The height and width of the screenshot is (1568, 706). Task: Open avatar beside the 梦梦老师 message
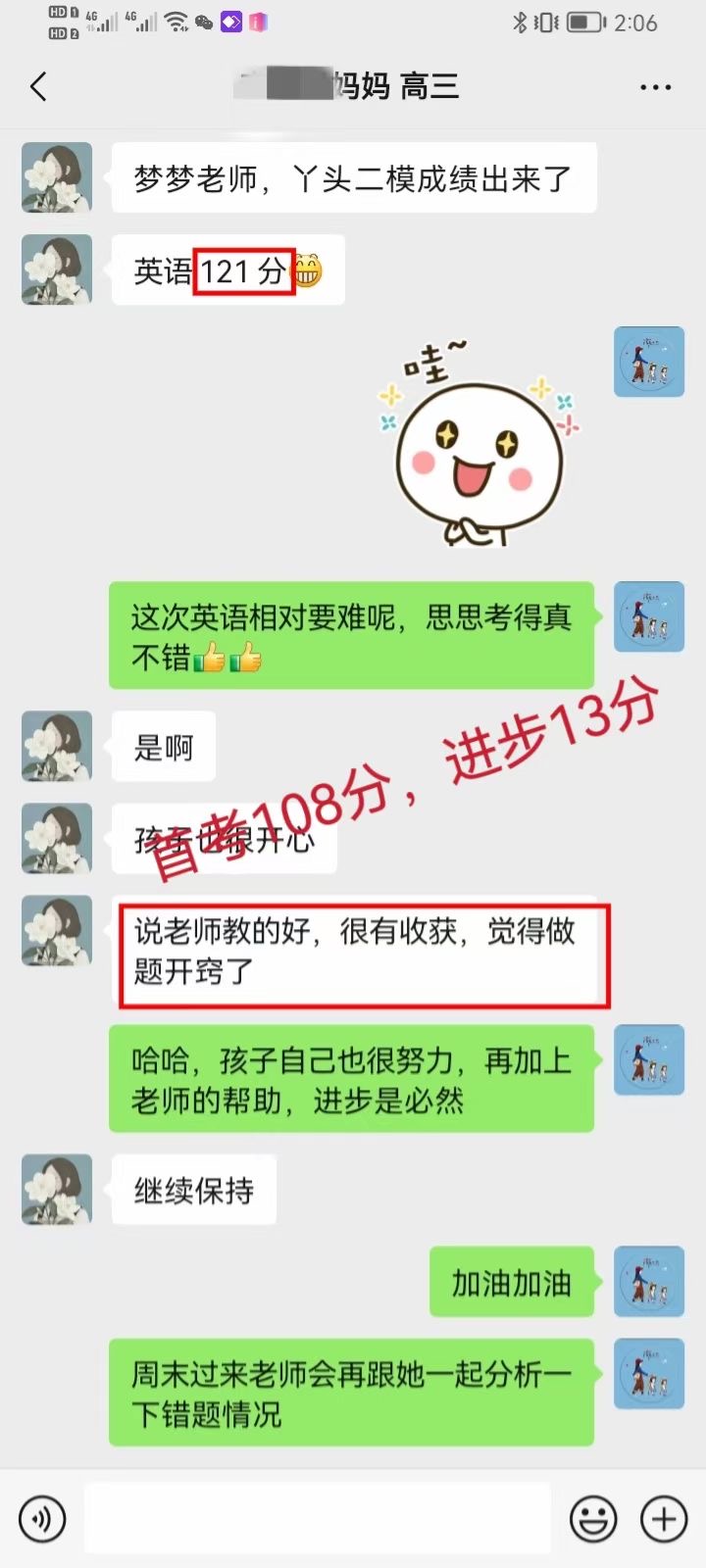[57, 177]
